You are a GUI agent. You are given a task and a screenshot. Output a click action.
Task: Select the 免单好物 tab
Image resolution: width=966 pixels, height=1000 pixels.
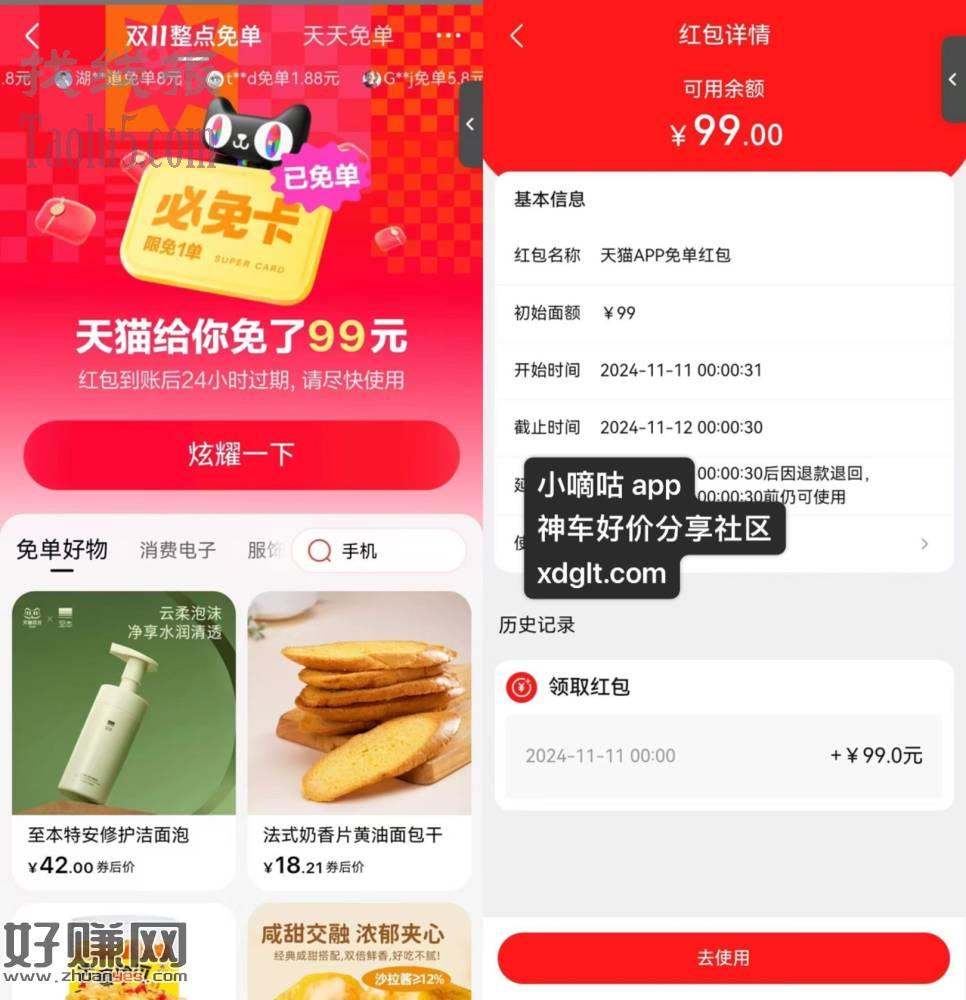coord(62,550)
